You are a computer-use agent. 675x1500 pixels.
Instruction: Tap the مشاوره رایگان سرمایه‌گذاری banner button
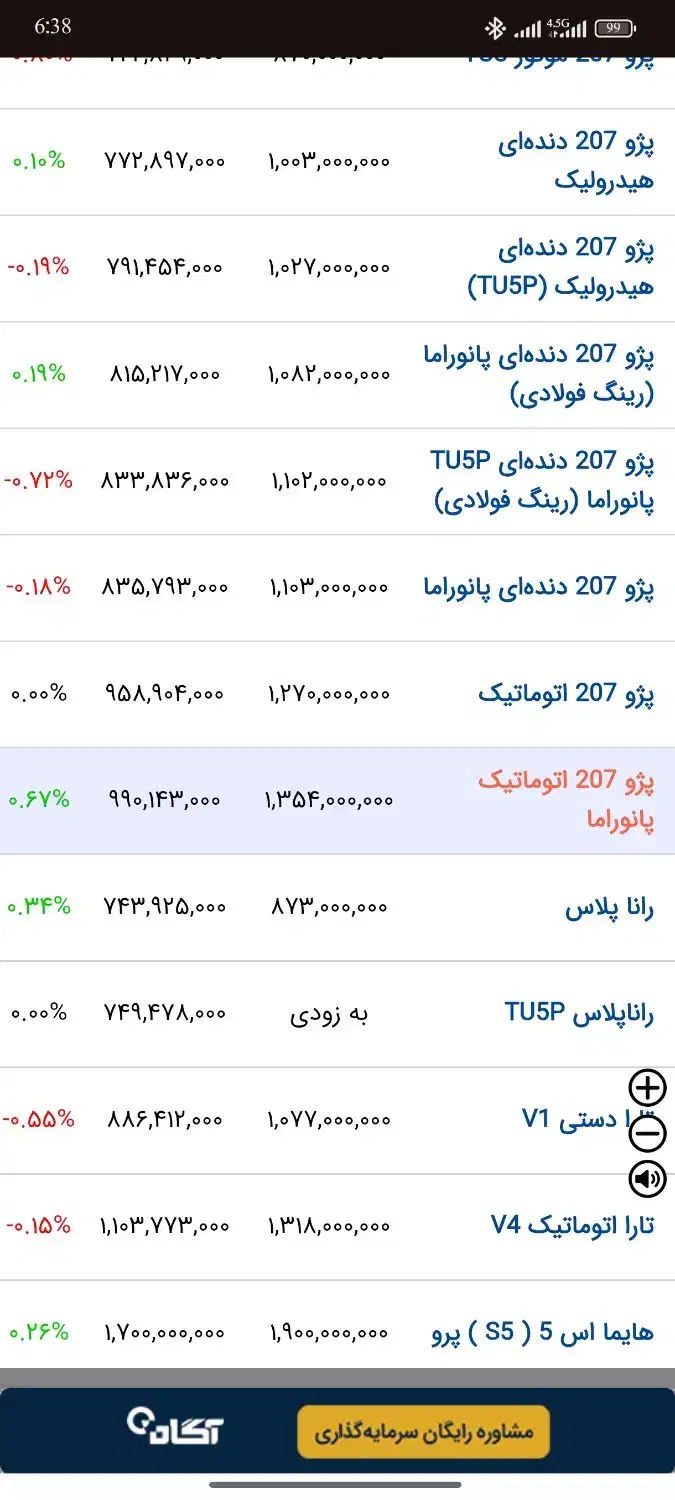click(x=423, y=1431)
